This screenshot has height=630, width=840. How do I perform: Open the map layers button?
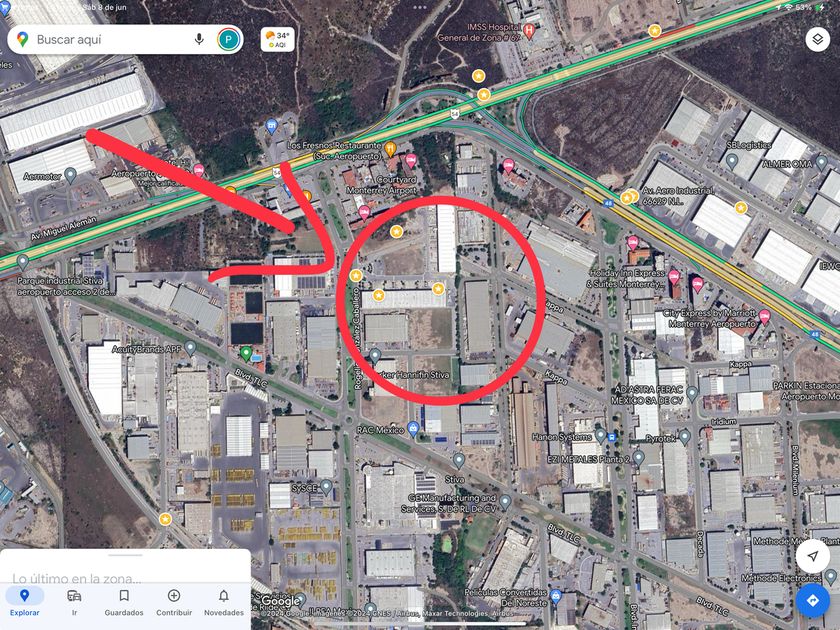(x=818, y=39)
